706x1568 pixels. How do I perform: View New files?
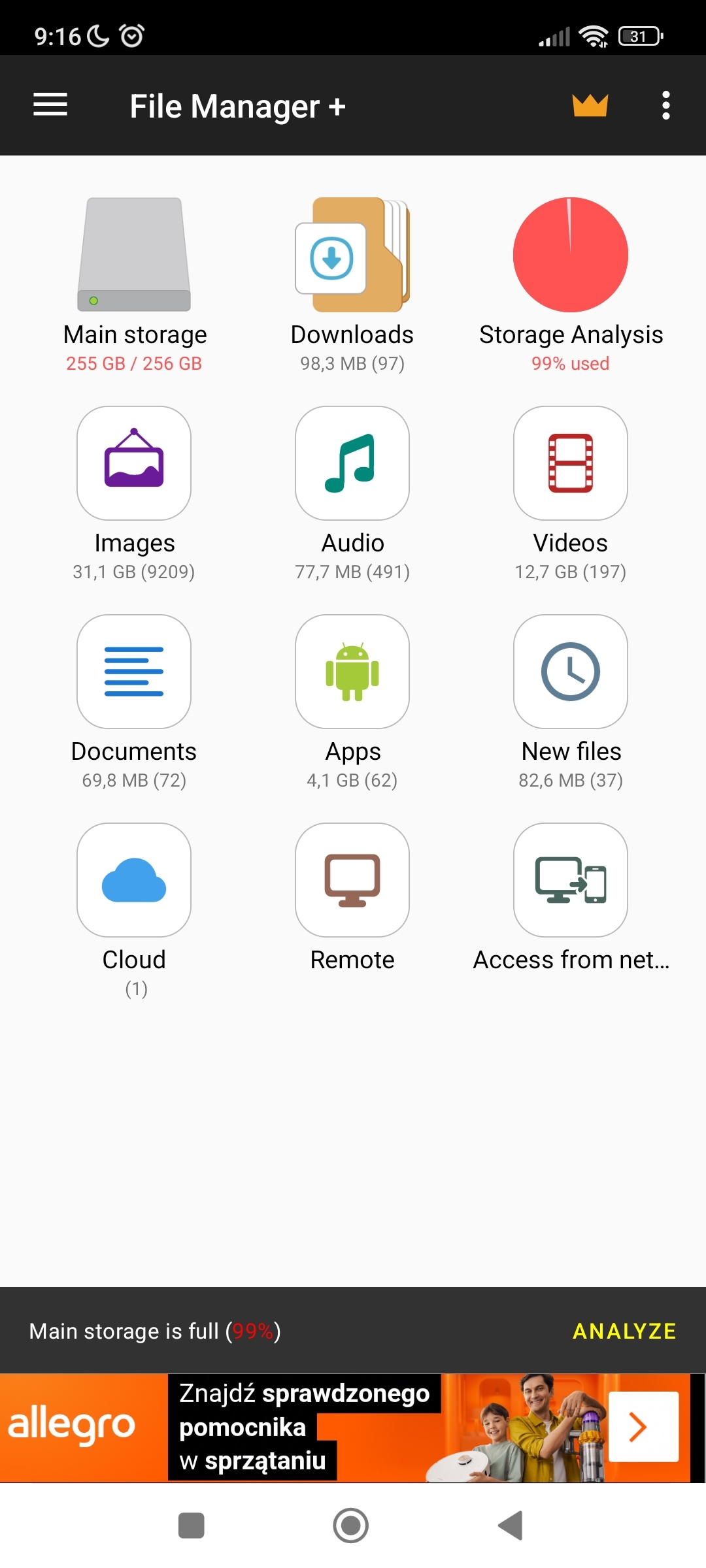[571, 672]
